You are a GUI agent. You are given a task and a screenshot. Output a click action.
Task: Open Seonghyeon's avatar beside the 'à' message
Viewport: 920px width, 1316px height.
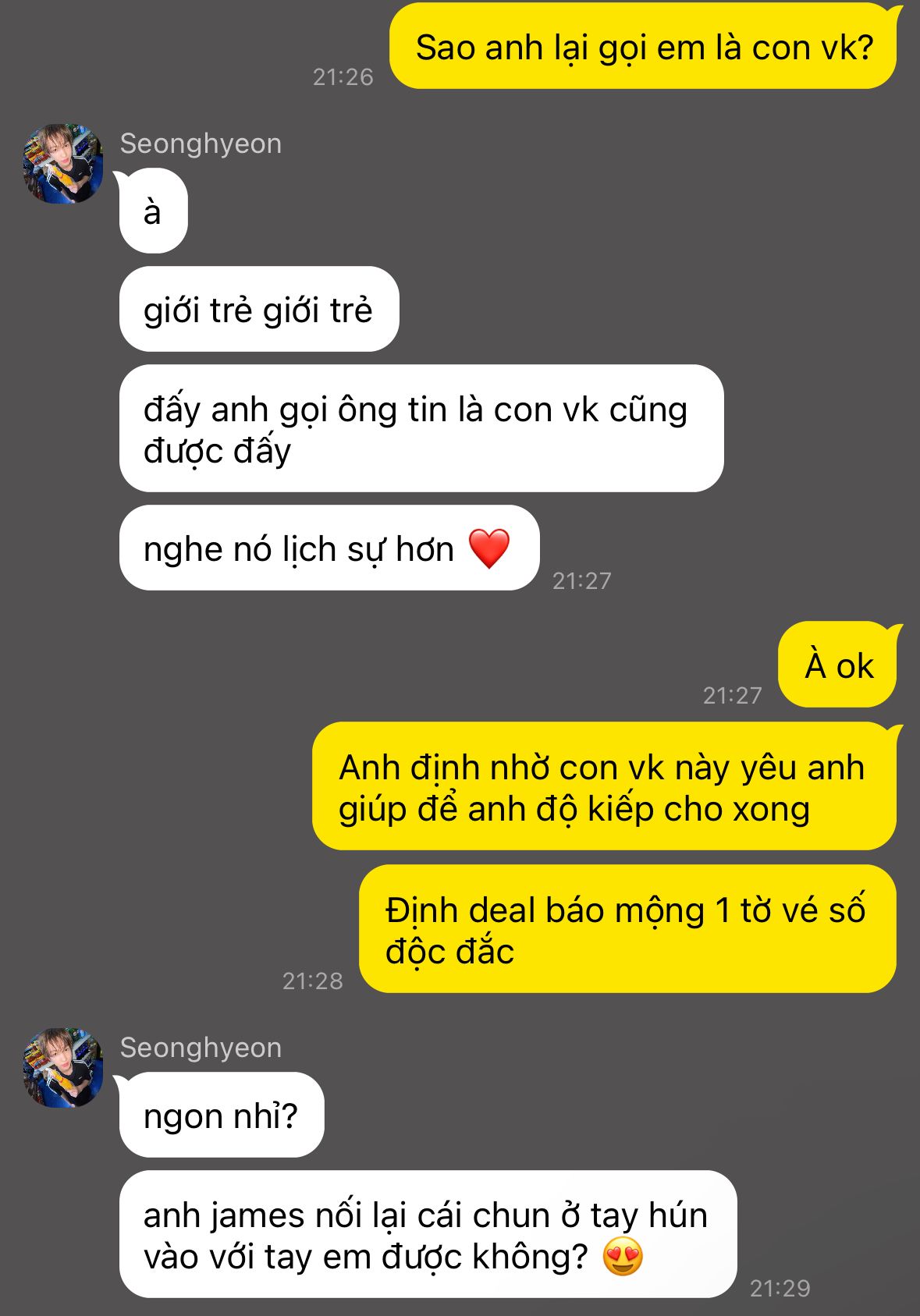point(62,164)
